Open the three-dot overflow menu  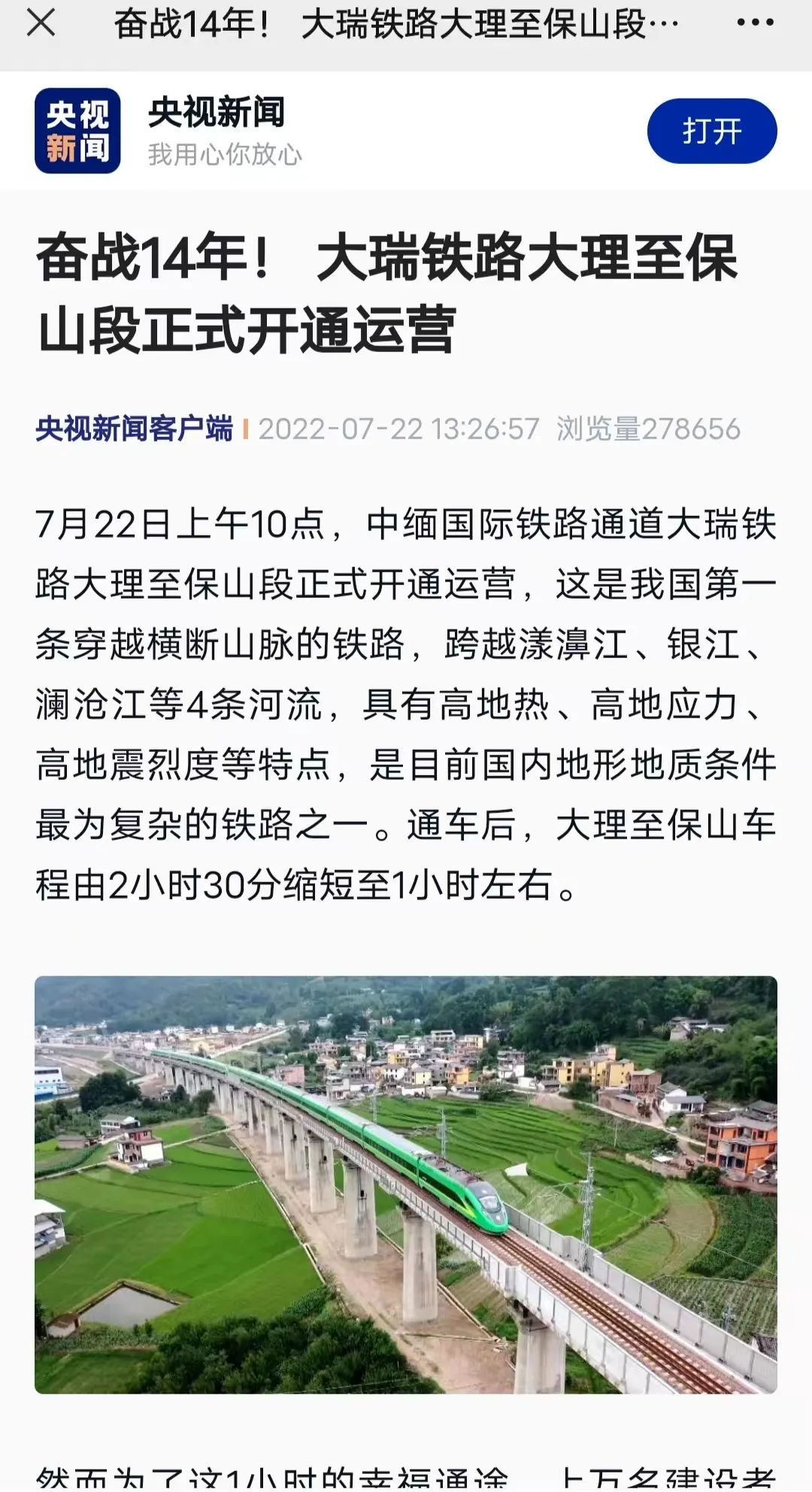point(755,23)
